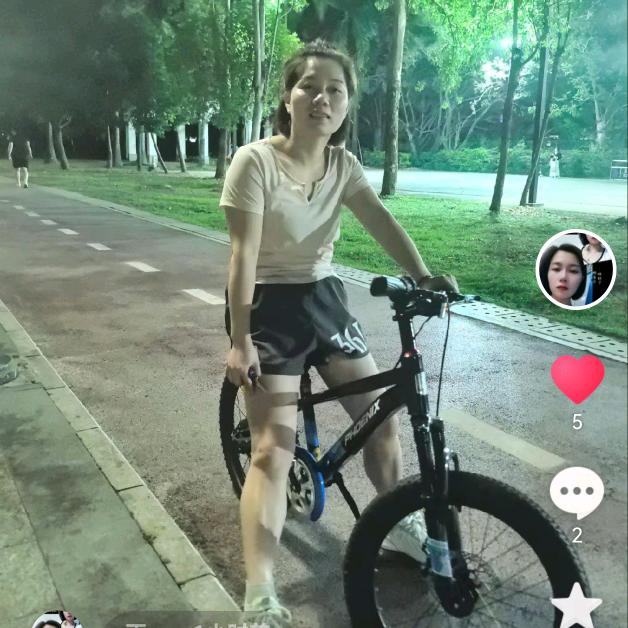Like the video with the heart icon

577,378
